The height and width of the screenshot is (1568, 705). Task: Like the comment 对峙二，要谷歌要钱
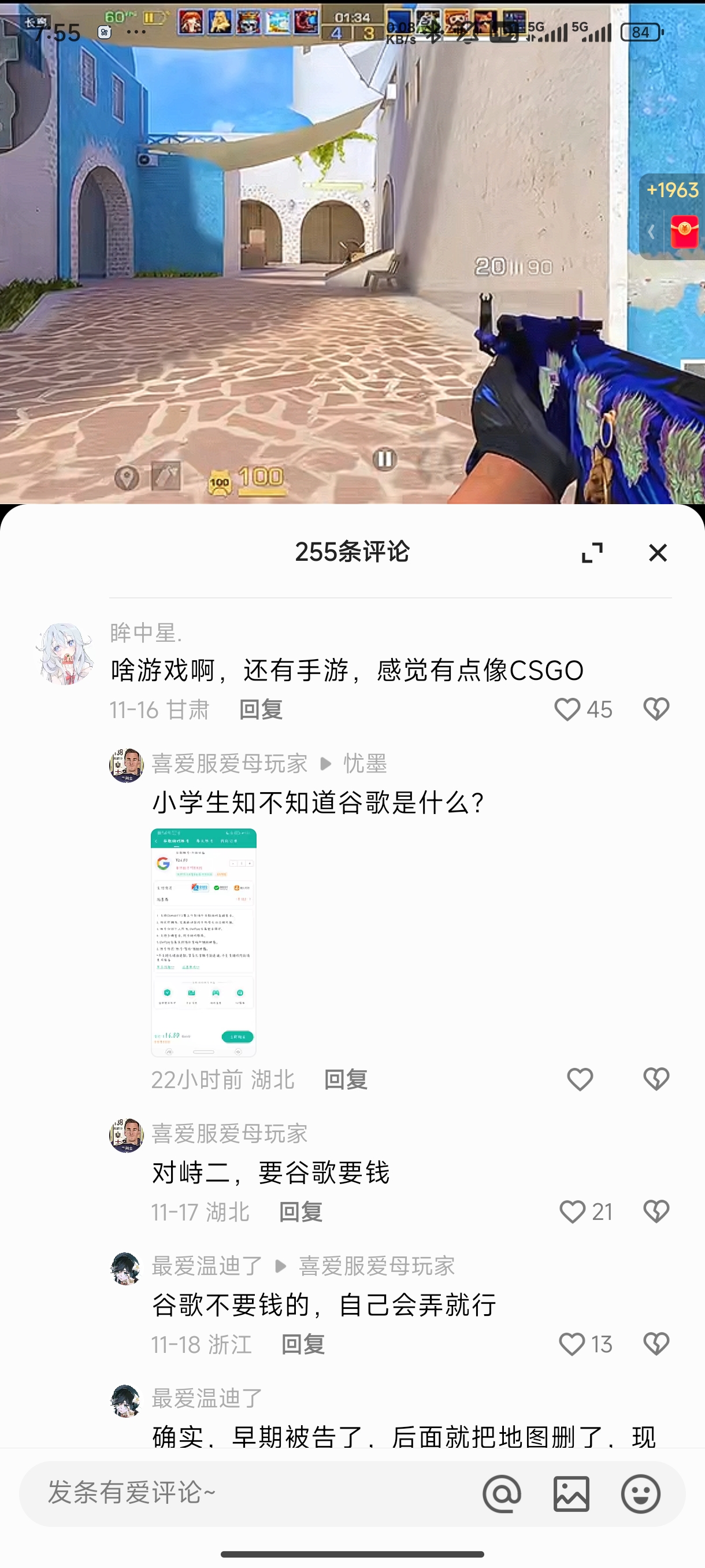click(573, 1211)
